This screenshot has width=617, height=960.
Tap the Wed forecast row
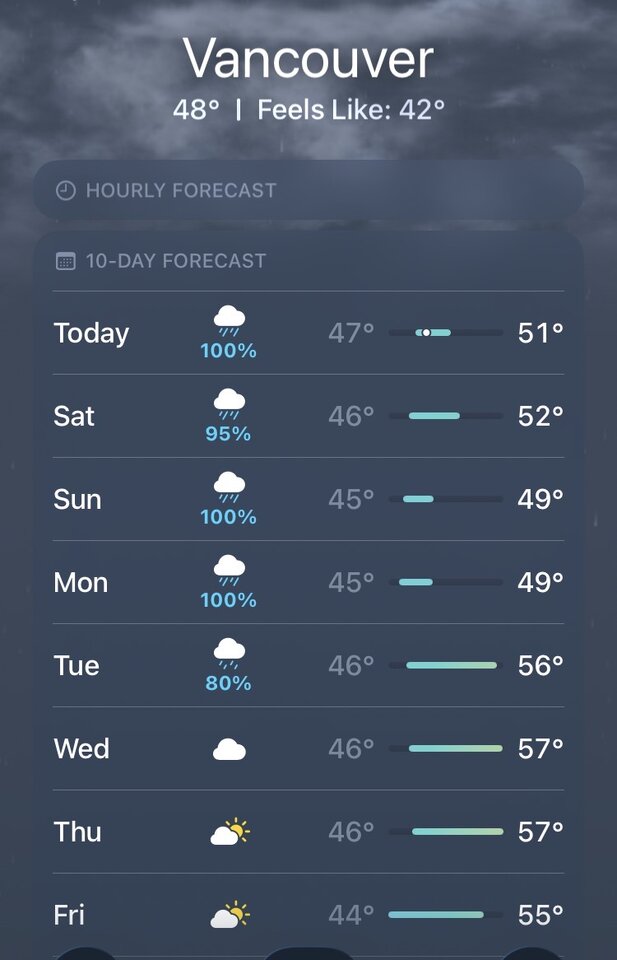(308, 748)
